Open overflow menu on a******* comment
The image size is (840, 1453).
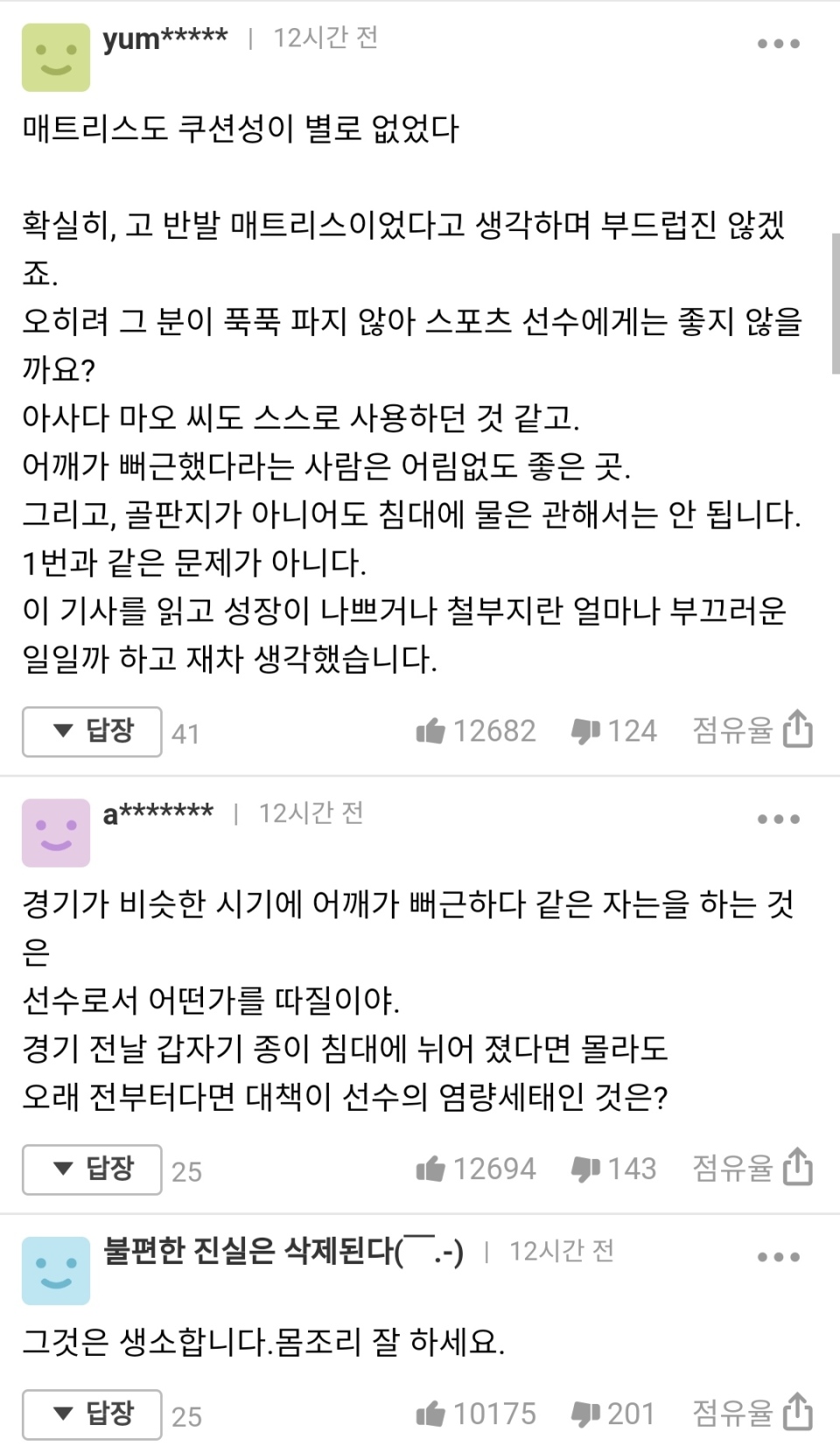778,819
